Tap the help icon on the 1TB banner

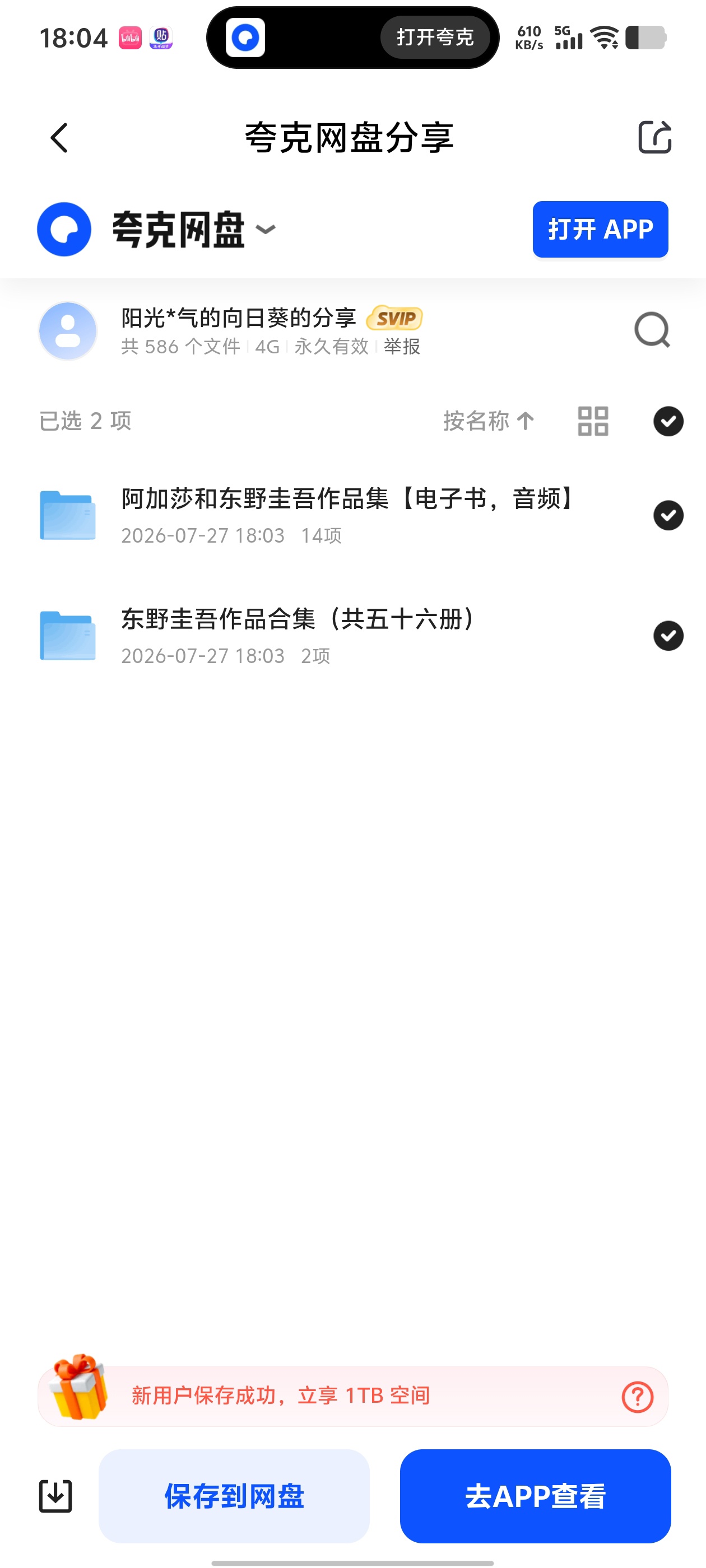click(x=637, y=1396)
